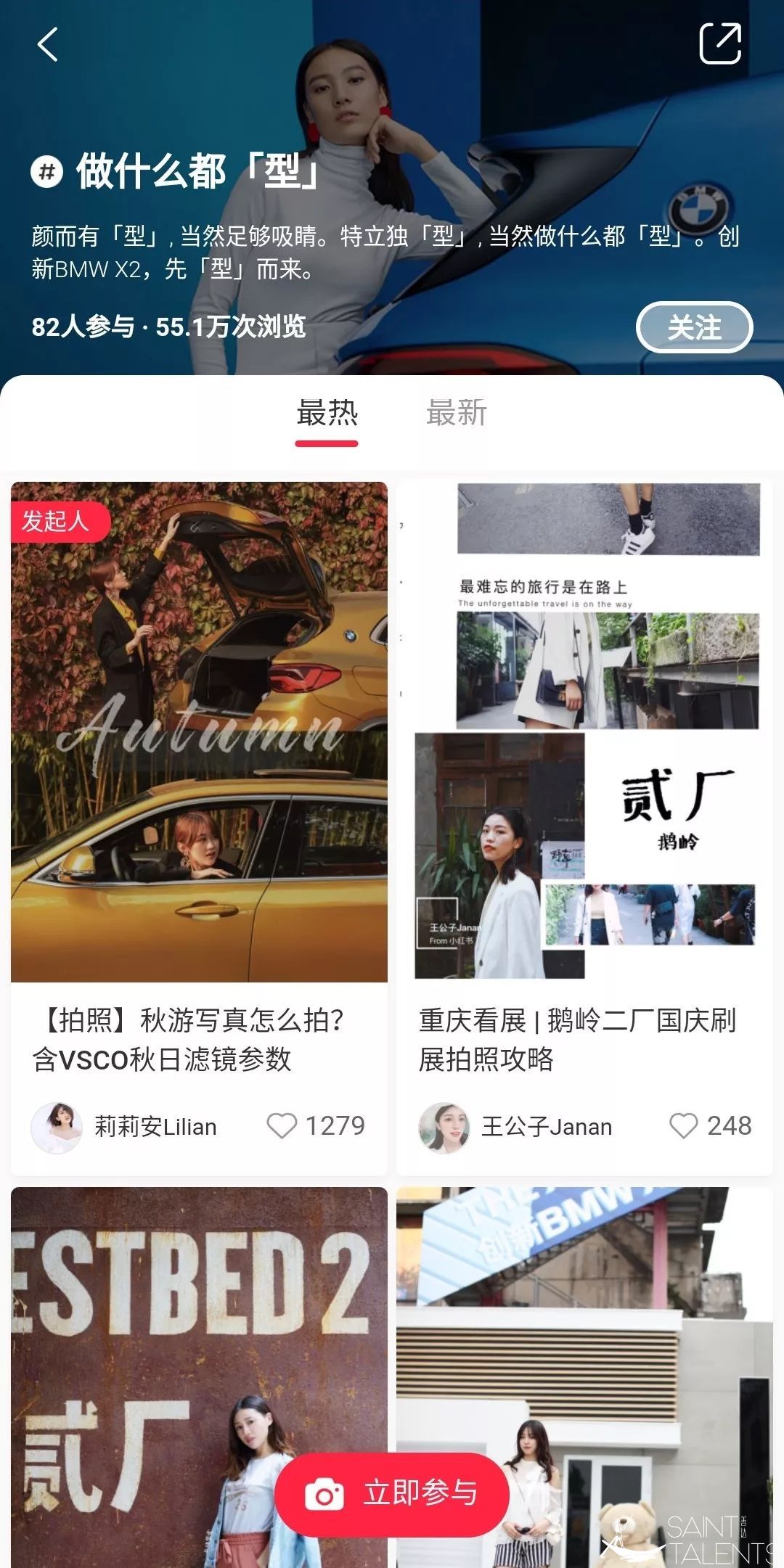This screenshot has height=1568, width=784.
Task: Open the TESTBED 2 贰厂 photo post
Action: [x=145, y=1342]
